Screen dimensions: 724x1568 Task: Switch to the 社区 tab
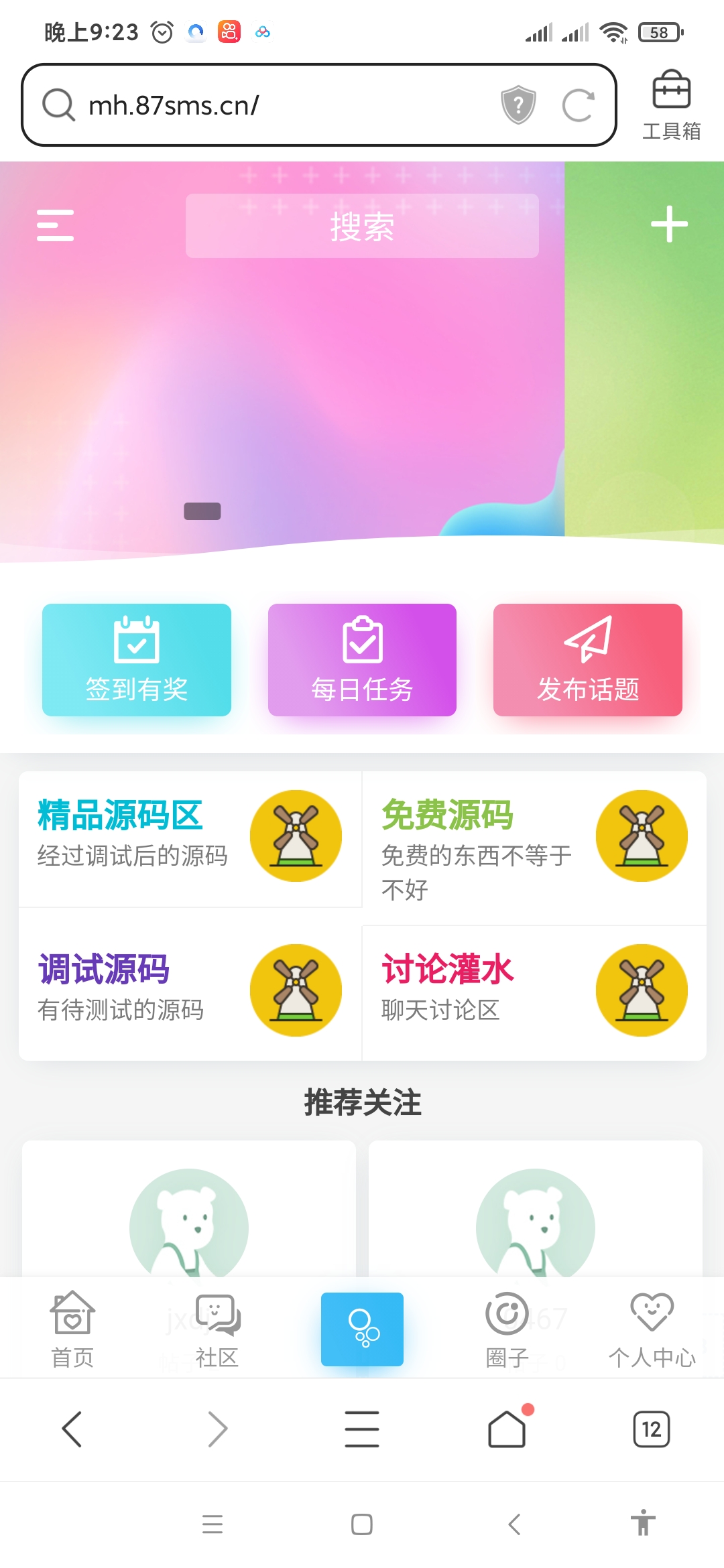tap(216, 1330)
